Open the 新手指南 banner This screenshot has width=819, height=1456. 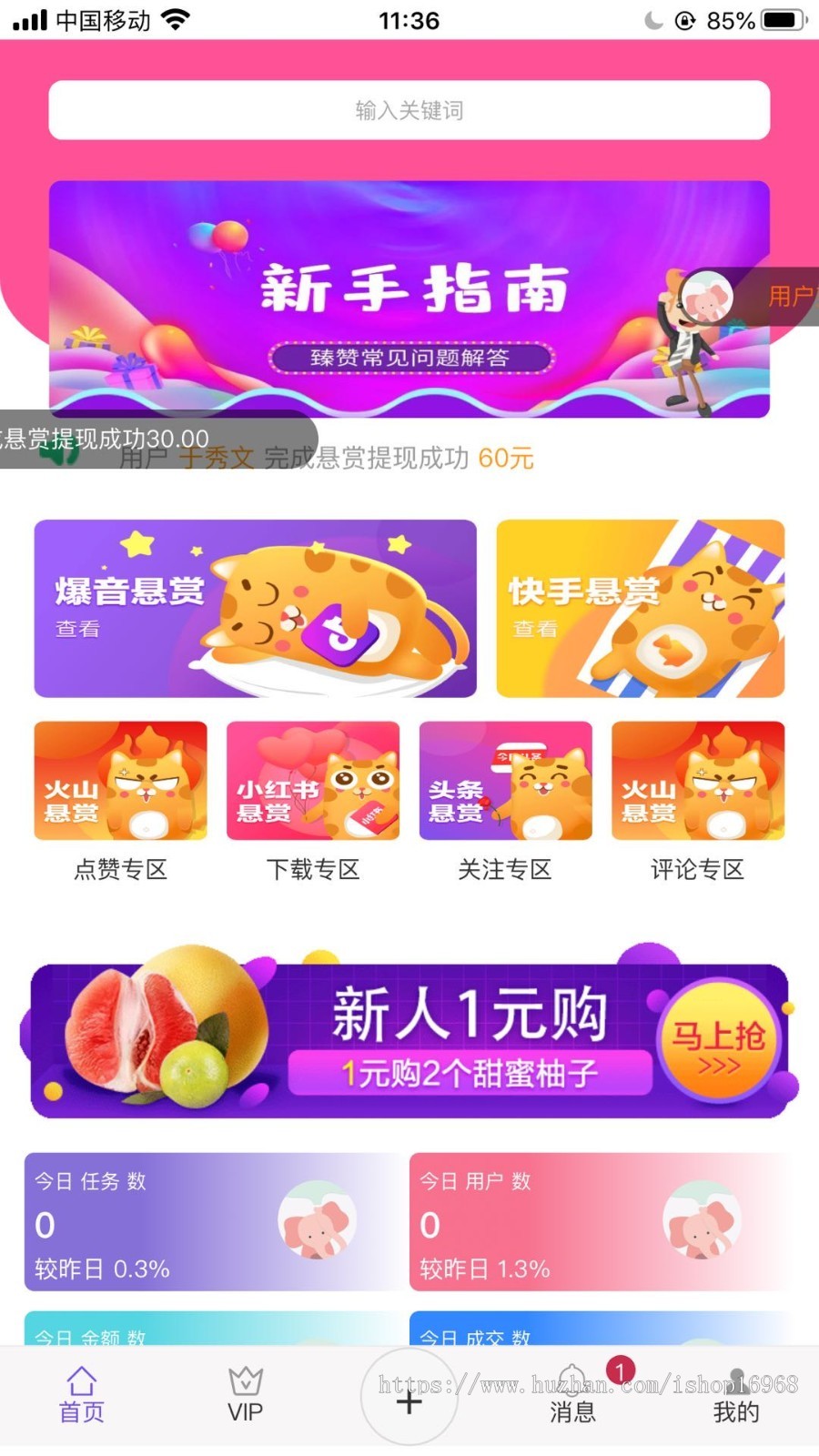tap(409, 298)
